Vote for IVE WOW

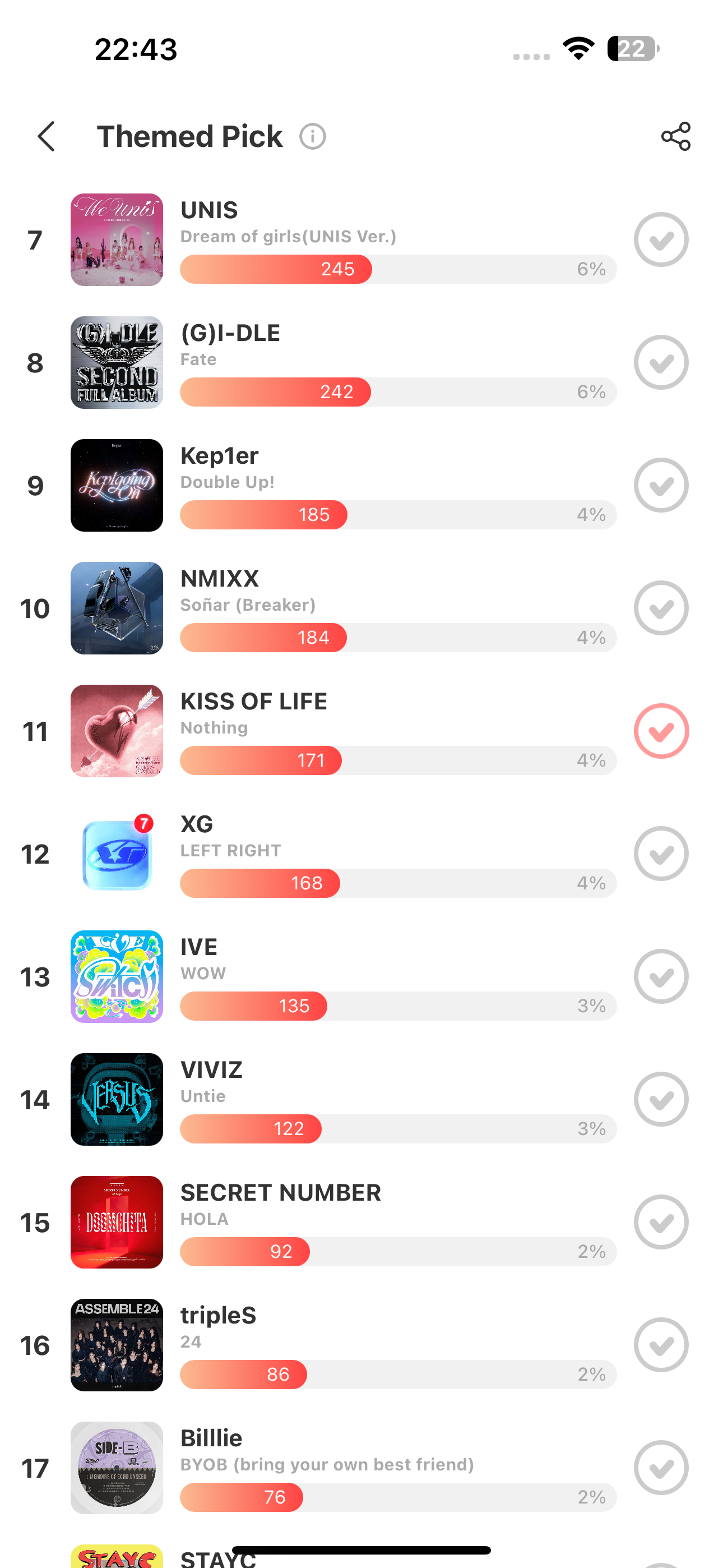661,977
